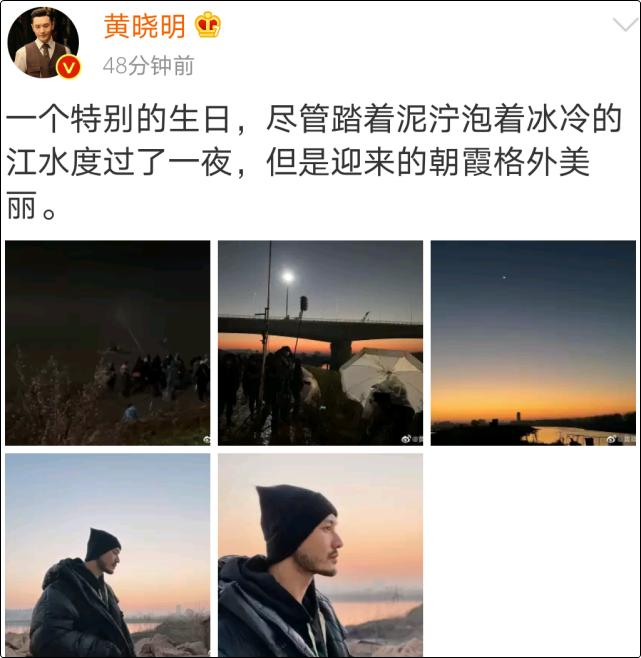View the bridge and umbrella photo
The width and height of the screenshot is (641, 658).
(320, 343)
